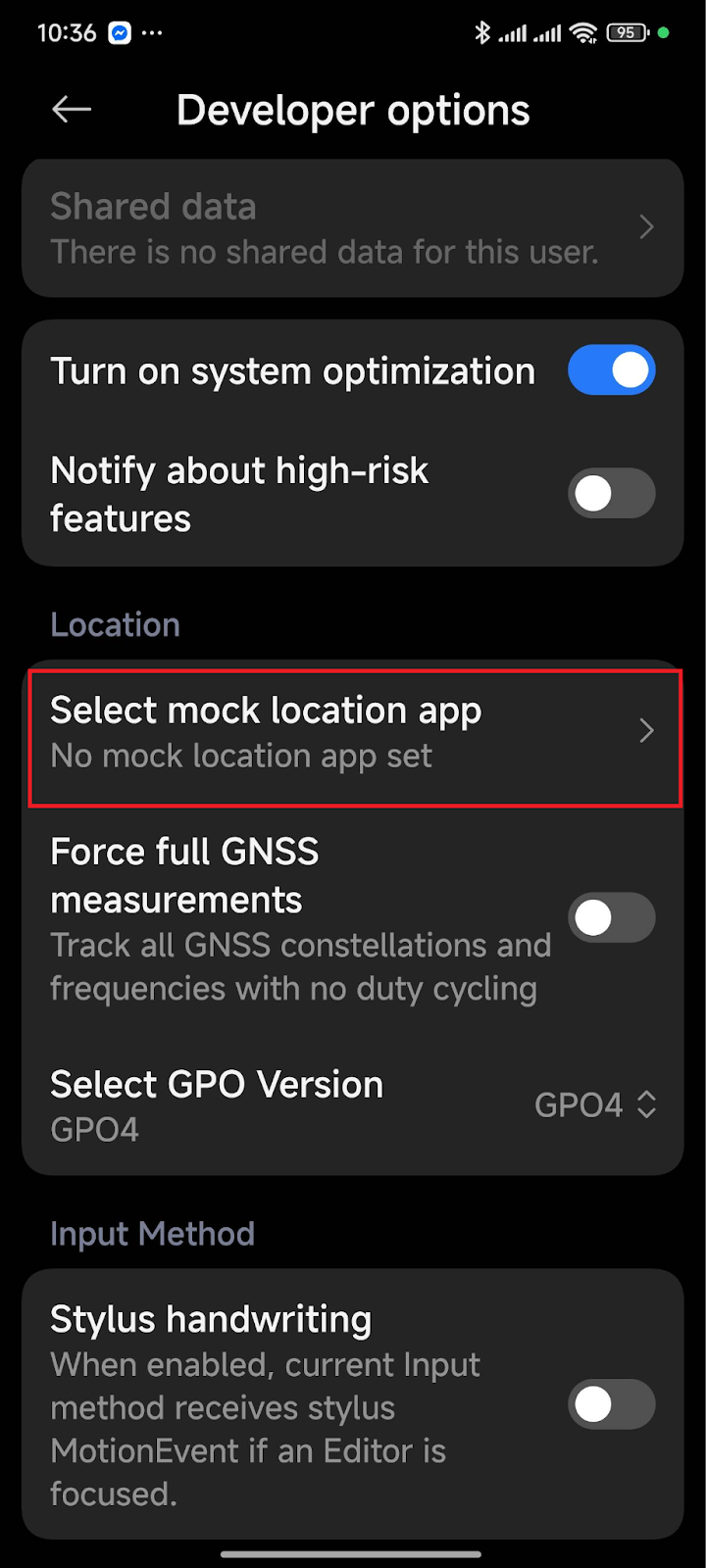Go back from Developer options
Image resolution: width=706 pixels, height=1568 pixels.
point(72,110)
